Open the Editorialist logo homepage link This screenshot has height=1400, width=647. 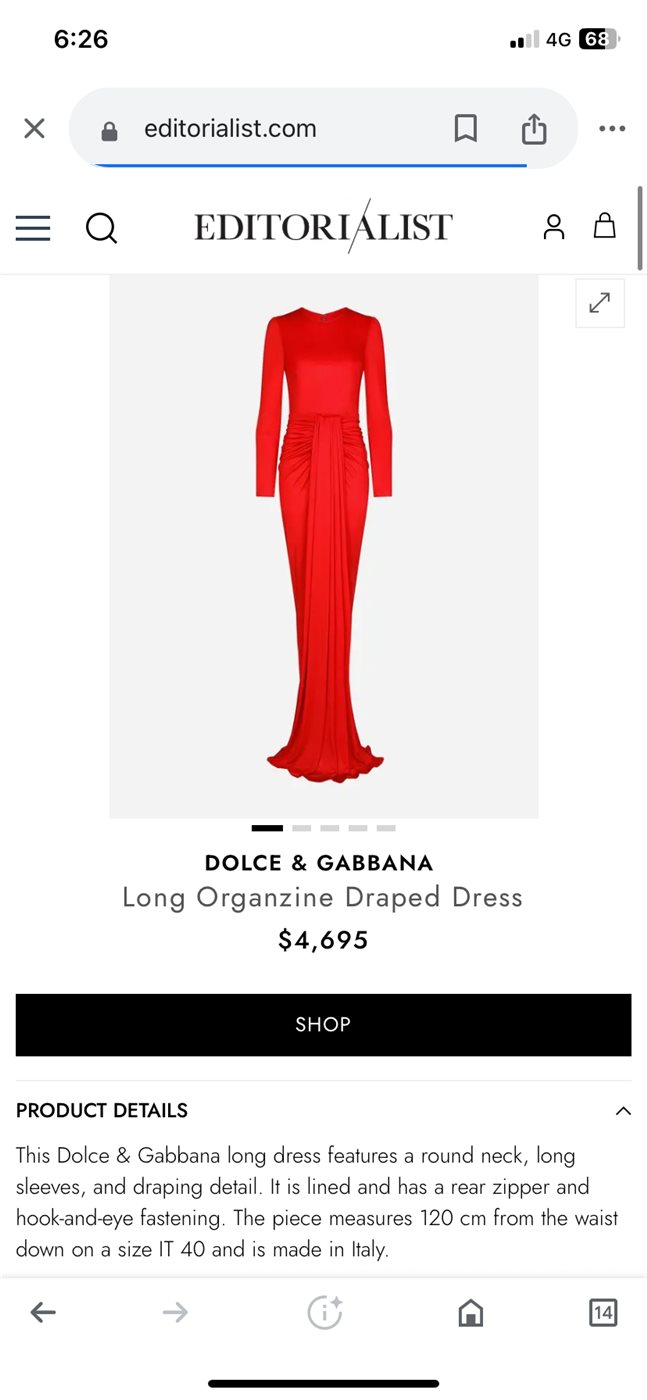tap(323, 227)
